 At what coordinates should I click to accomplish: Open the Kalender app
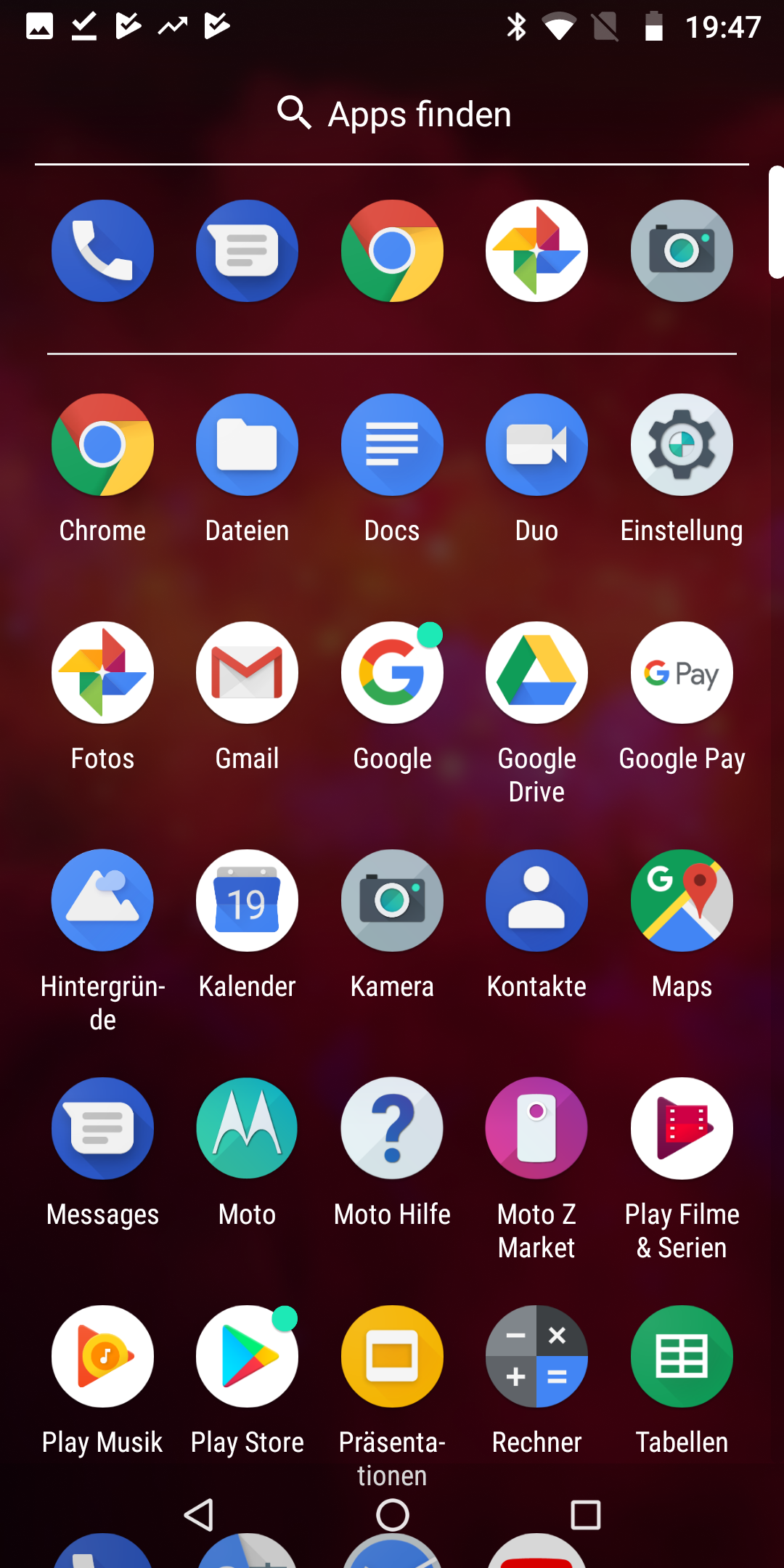pos(247,901)
